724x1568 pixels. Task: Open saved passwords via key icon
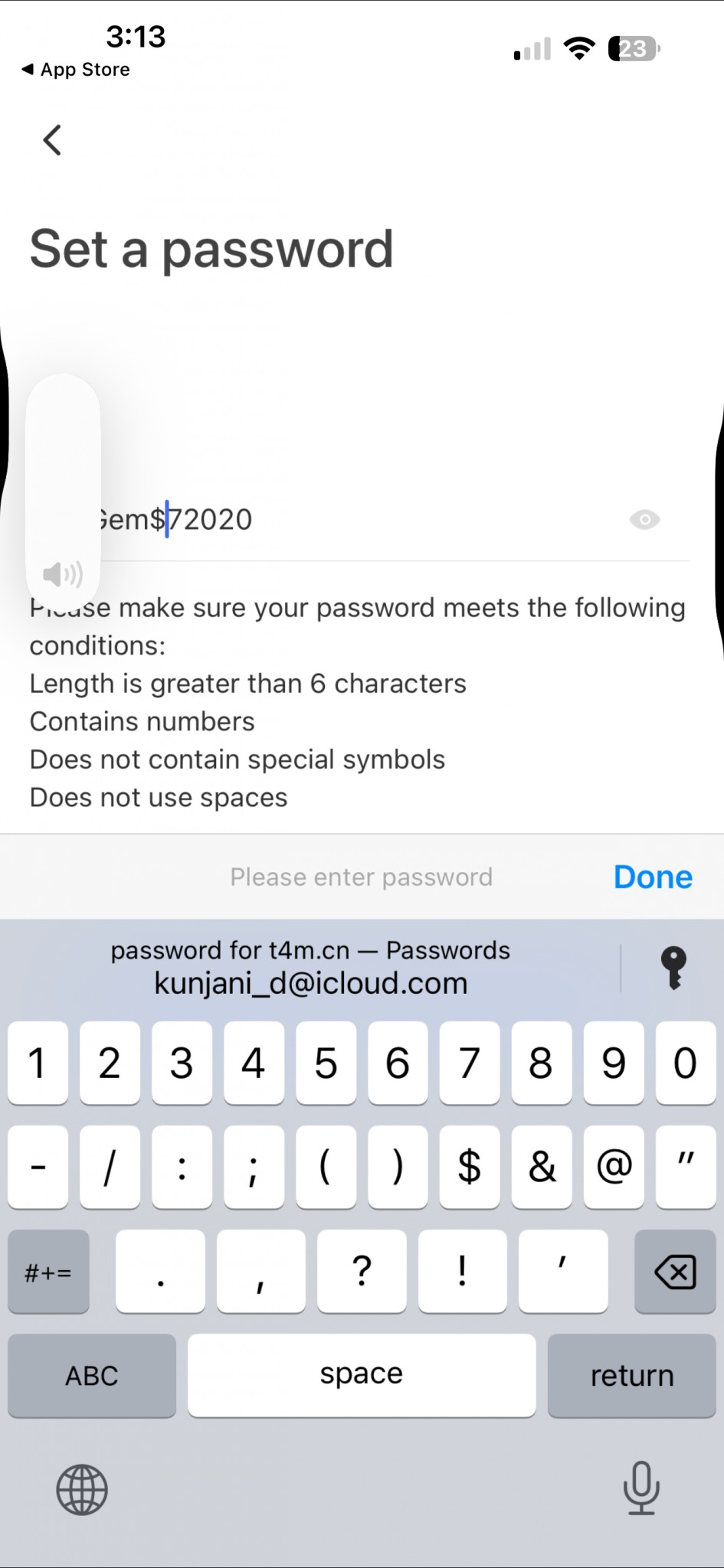tap(673, 968)
